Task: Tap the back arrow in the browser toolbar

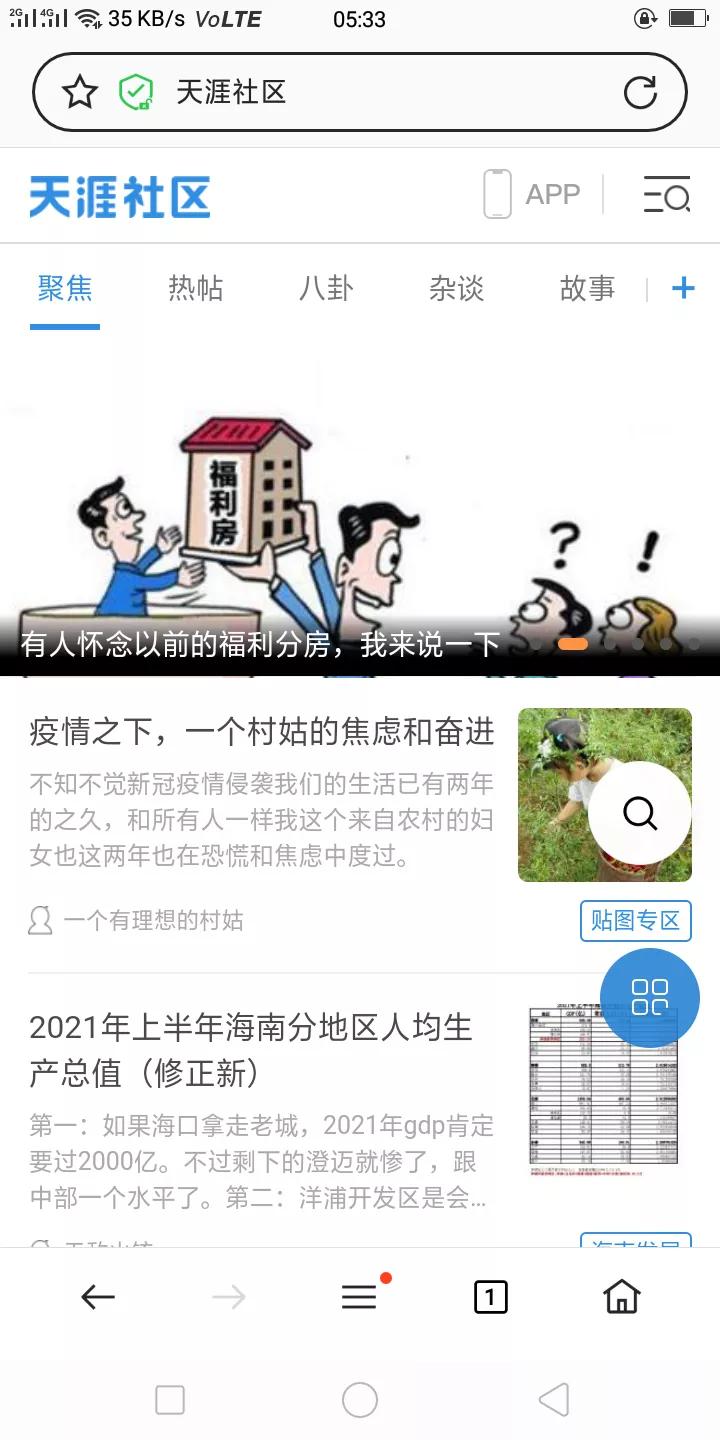Action: tap(98, 1297)
